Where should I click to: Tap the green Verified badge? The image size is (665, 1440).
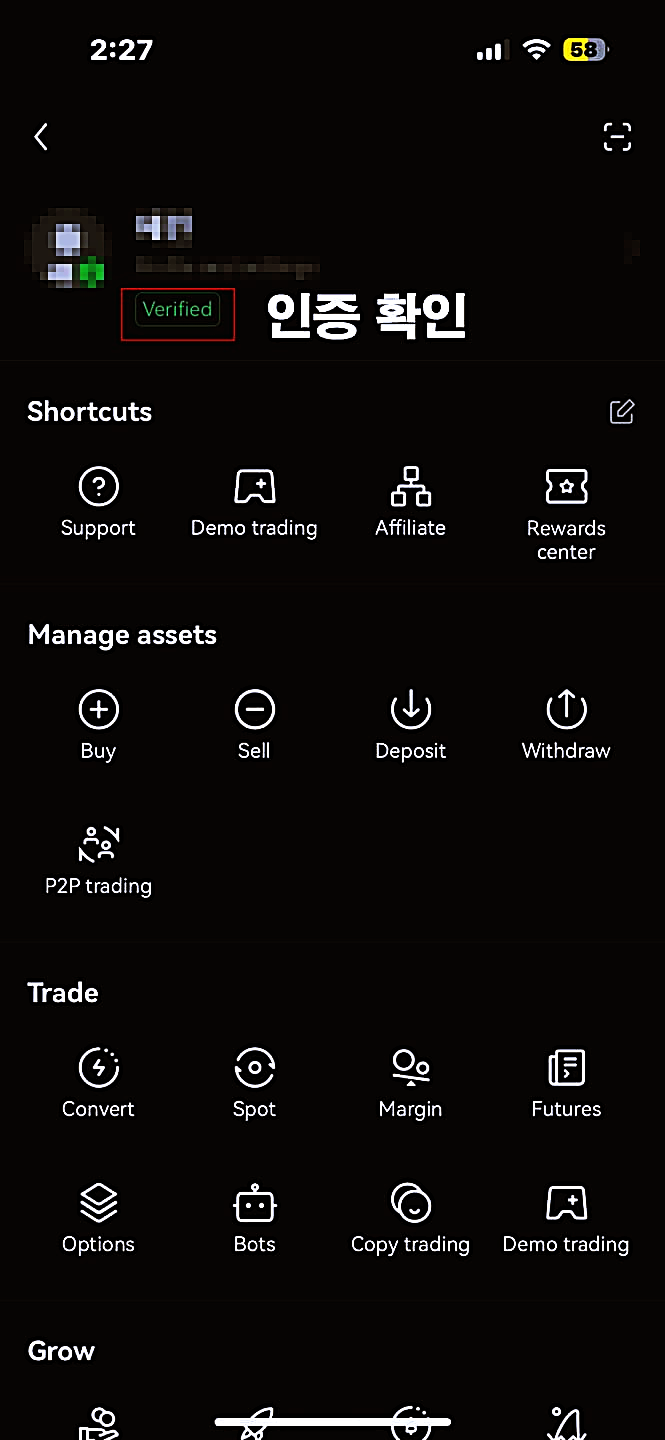177,310
